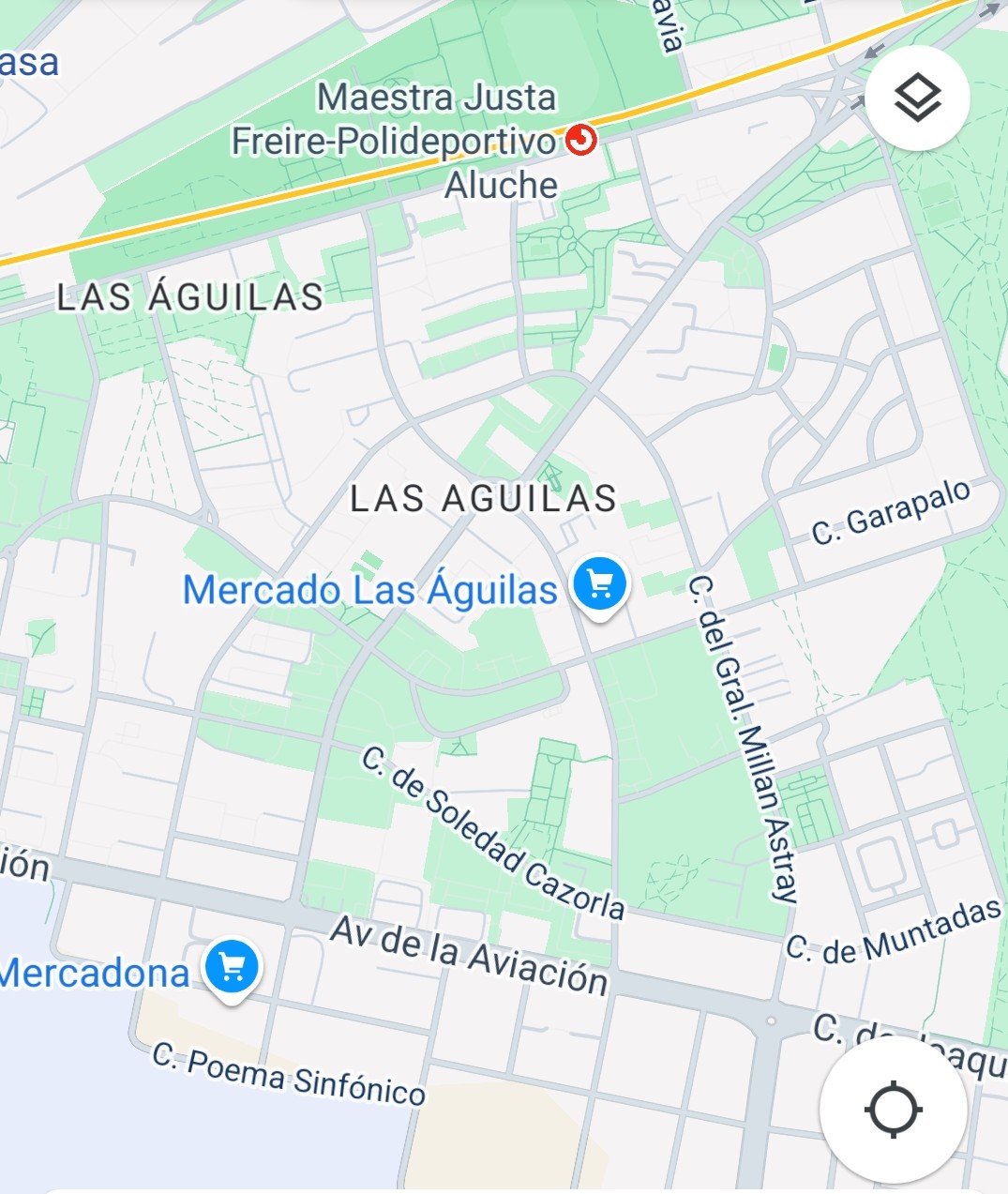1008x1194 pixels.
Task: Select the Mercadona store pin
Action: click(232, 967)
